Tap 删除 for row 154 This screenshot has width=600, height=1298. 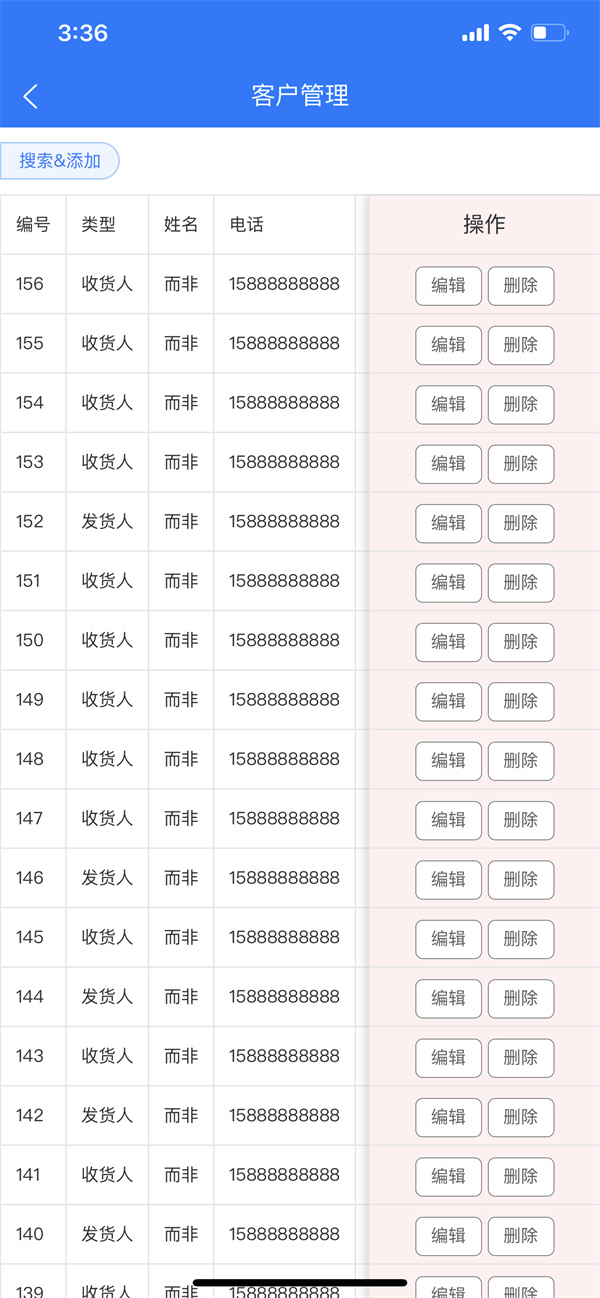pos(521,405)
